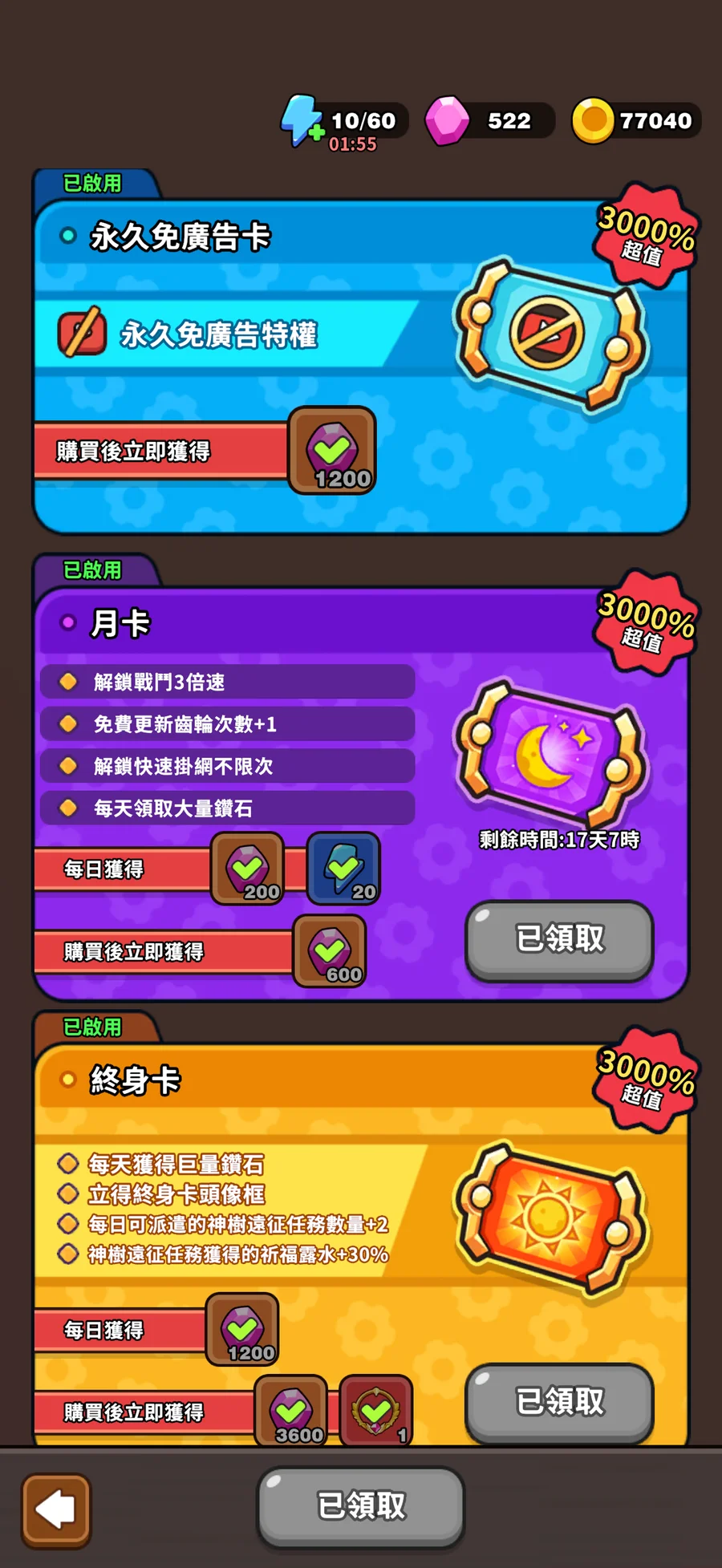The image size is (722, 1568).
Task: View the 3600 gem instant reward in 終身卡
Action: (x=291, y=1412)
